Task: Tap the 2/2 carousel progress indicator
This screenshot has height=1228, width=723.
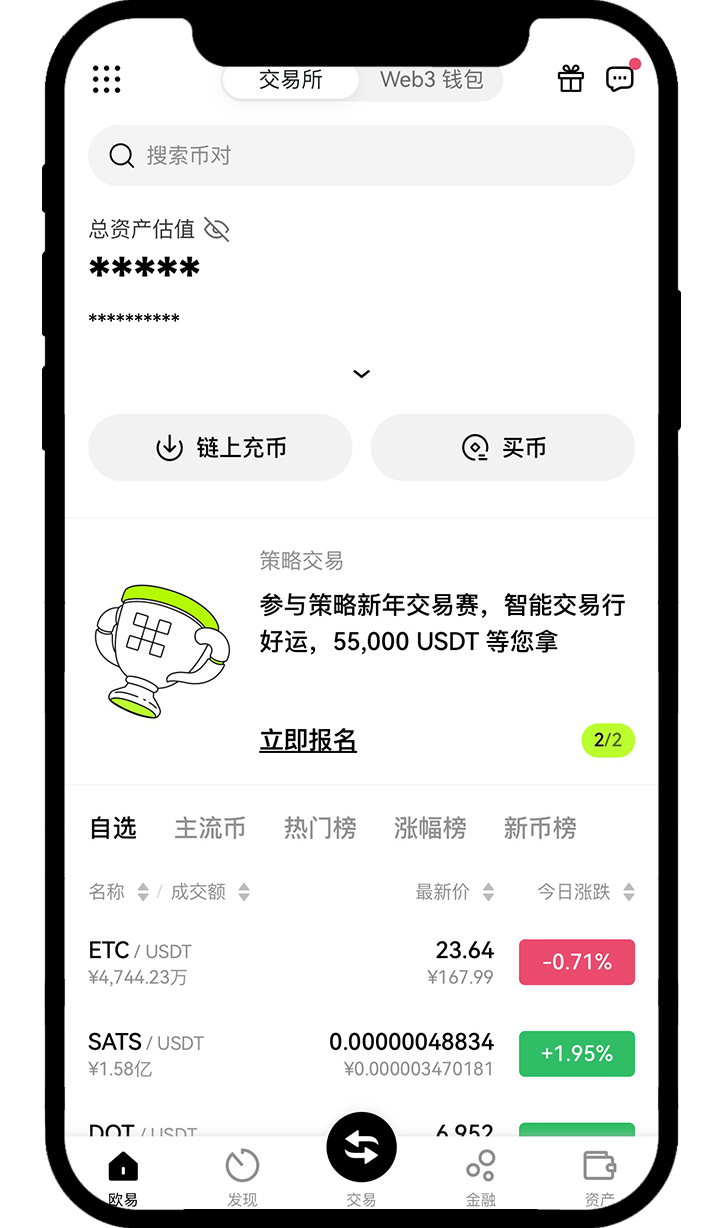Action: point(608,741)
